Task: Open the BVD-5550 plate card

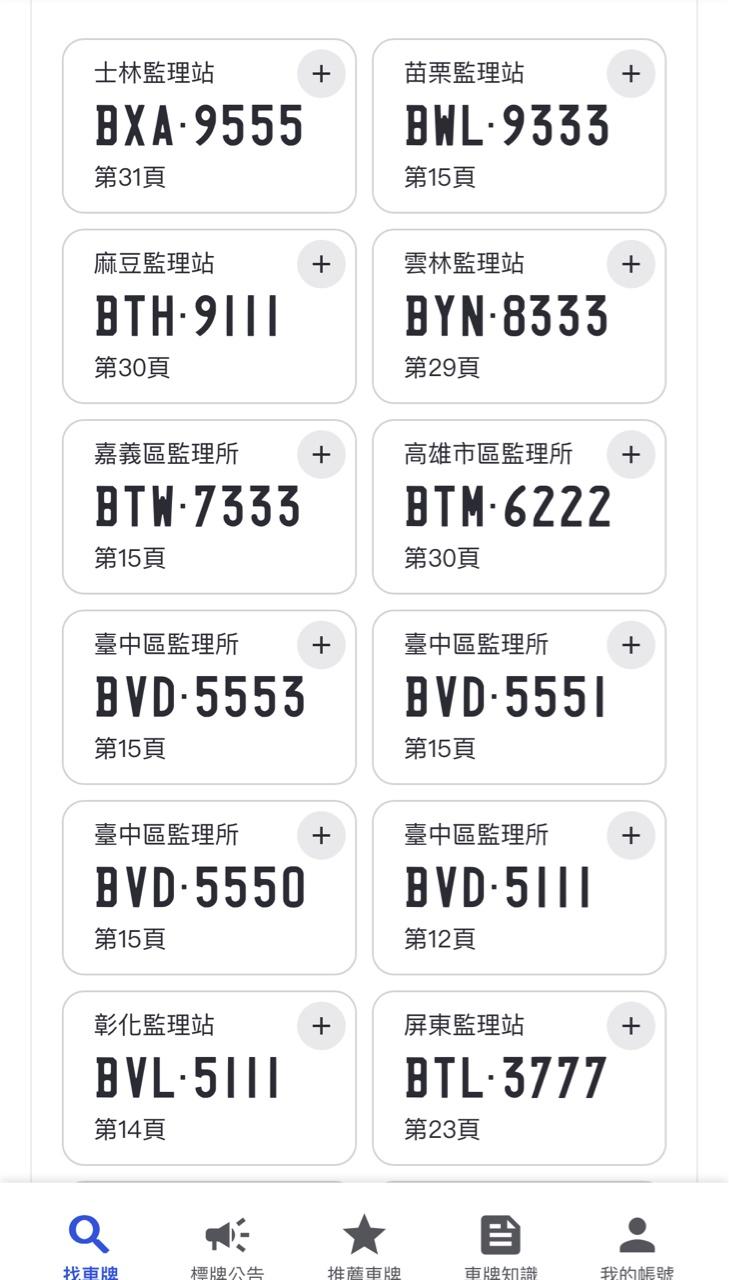Action: [200, 889]
